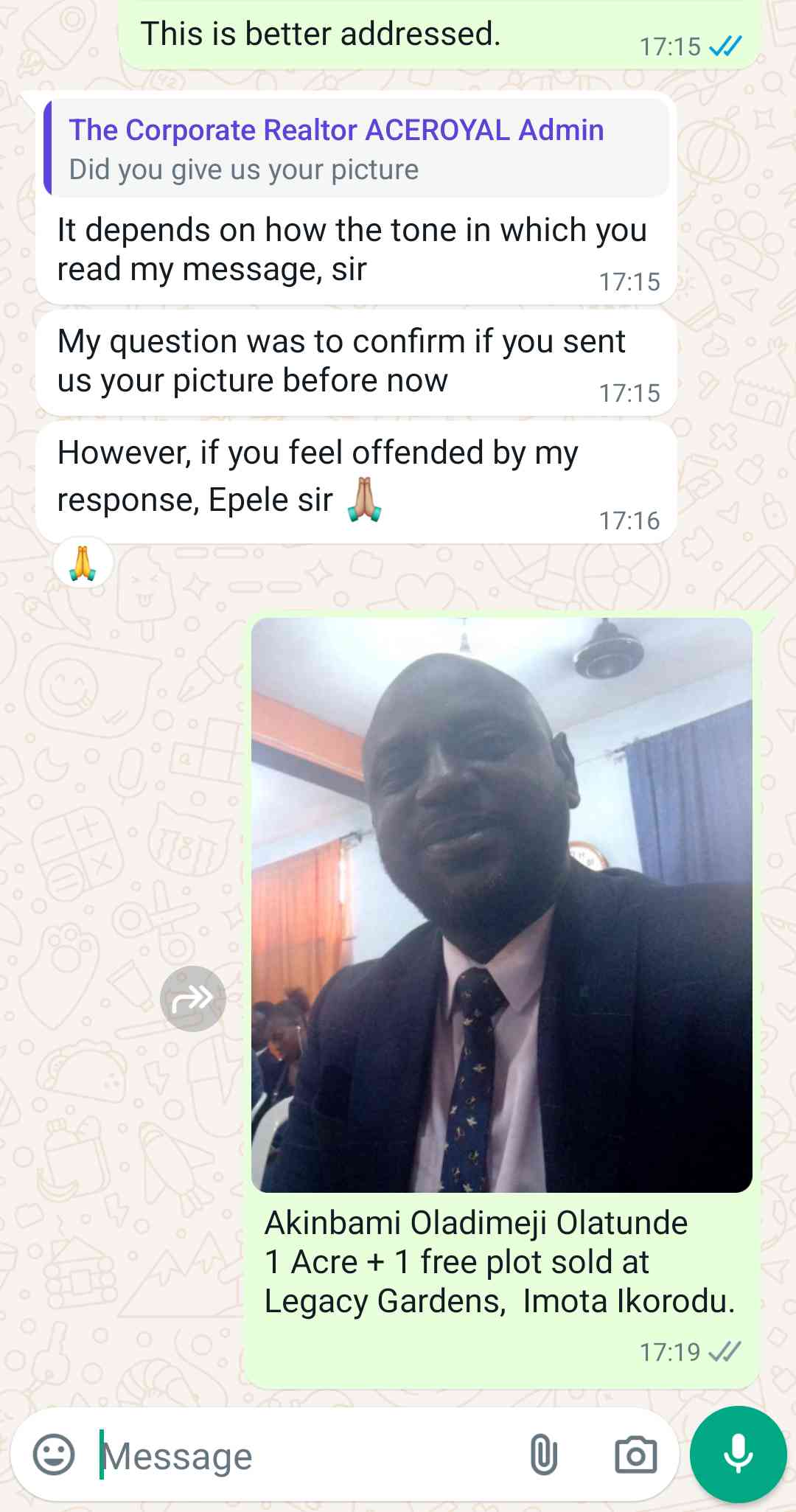This screenshot has width=796, height=1512.
Task: Open the attachment paperclip menu
Action: tap(543, 1455)
